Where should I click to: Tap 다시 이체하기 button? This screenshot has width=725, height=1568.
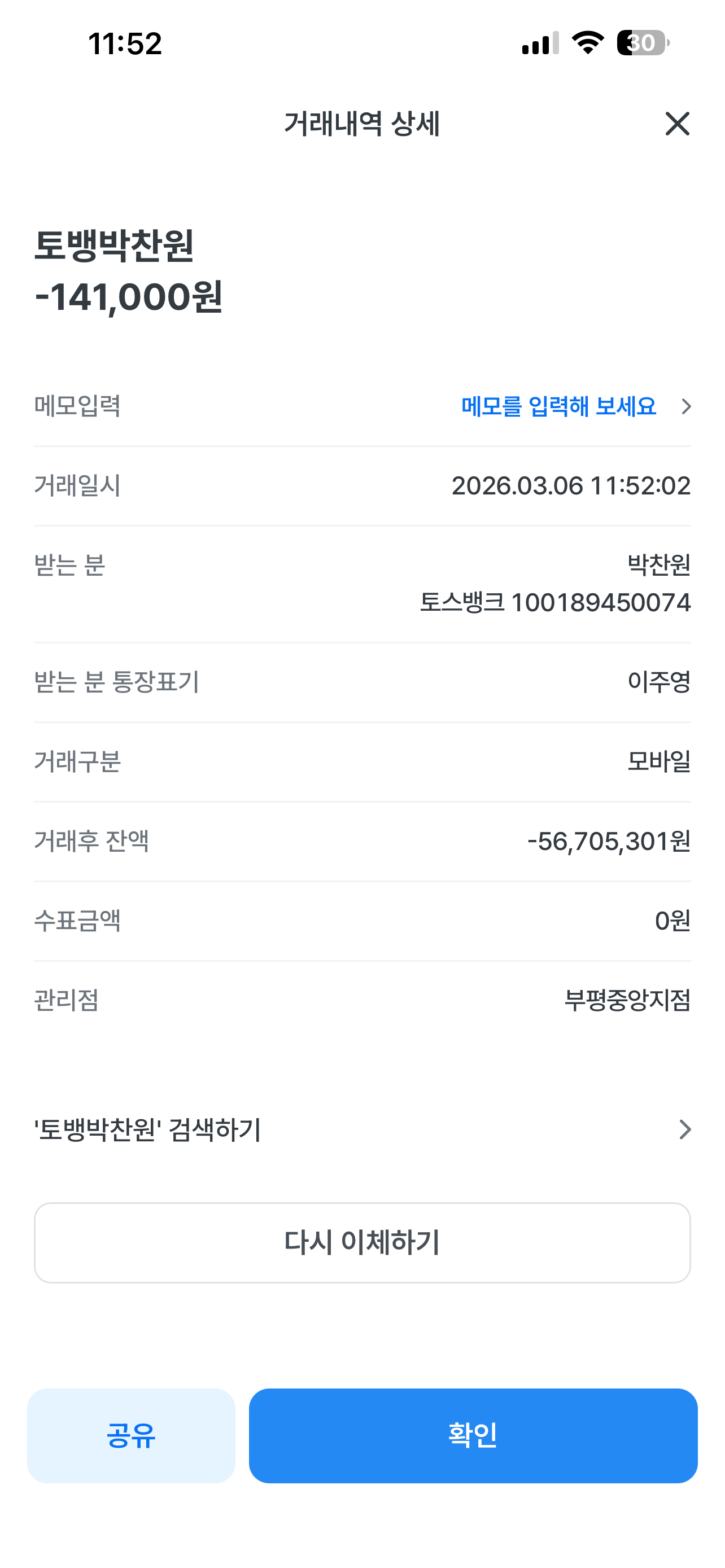[x=362, y=1242]
